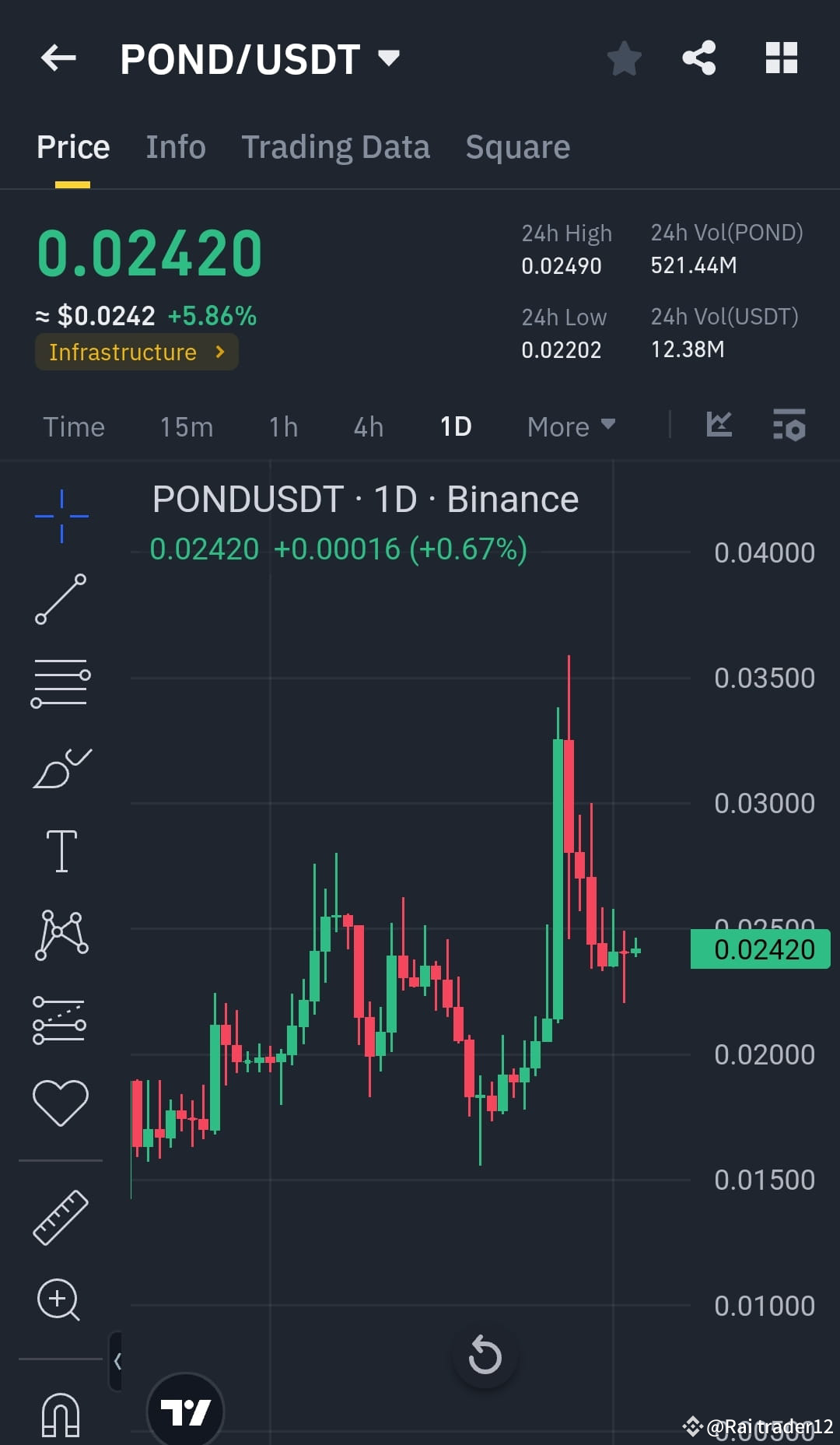The width and height of the screenshot is (840, 1445).
Task: Select the trend line drawing tool
Action: coord(61,599)
